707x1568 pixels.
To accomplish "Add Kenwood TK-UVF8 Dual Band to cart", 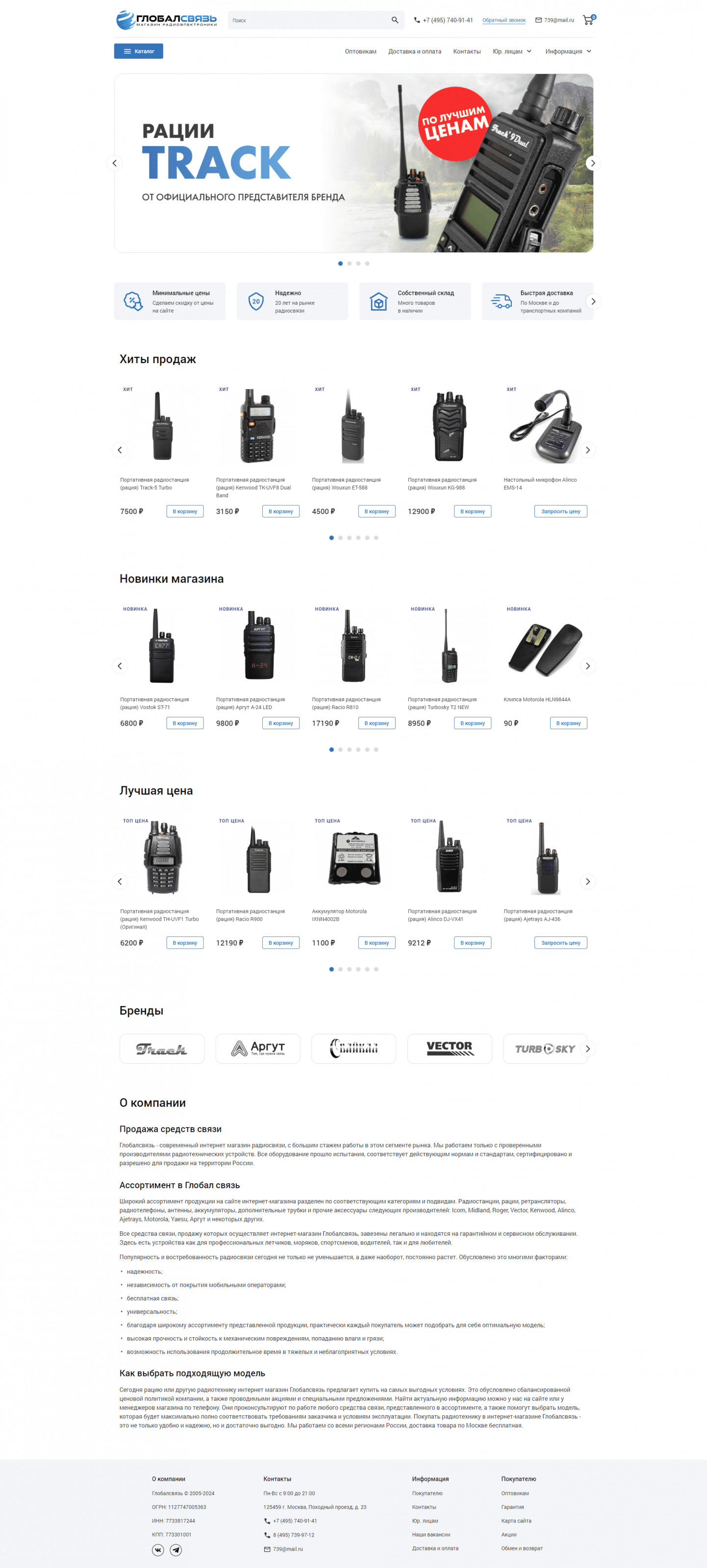I will click(x=281, y=511).
